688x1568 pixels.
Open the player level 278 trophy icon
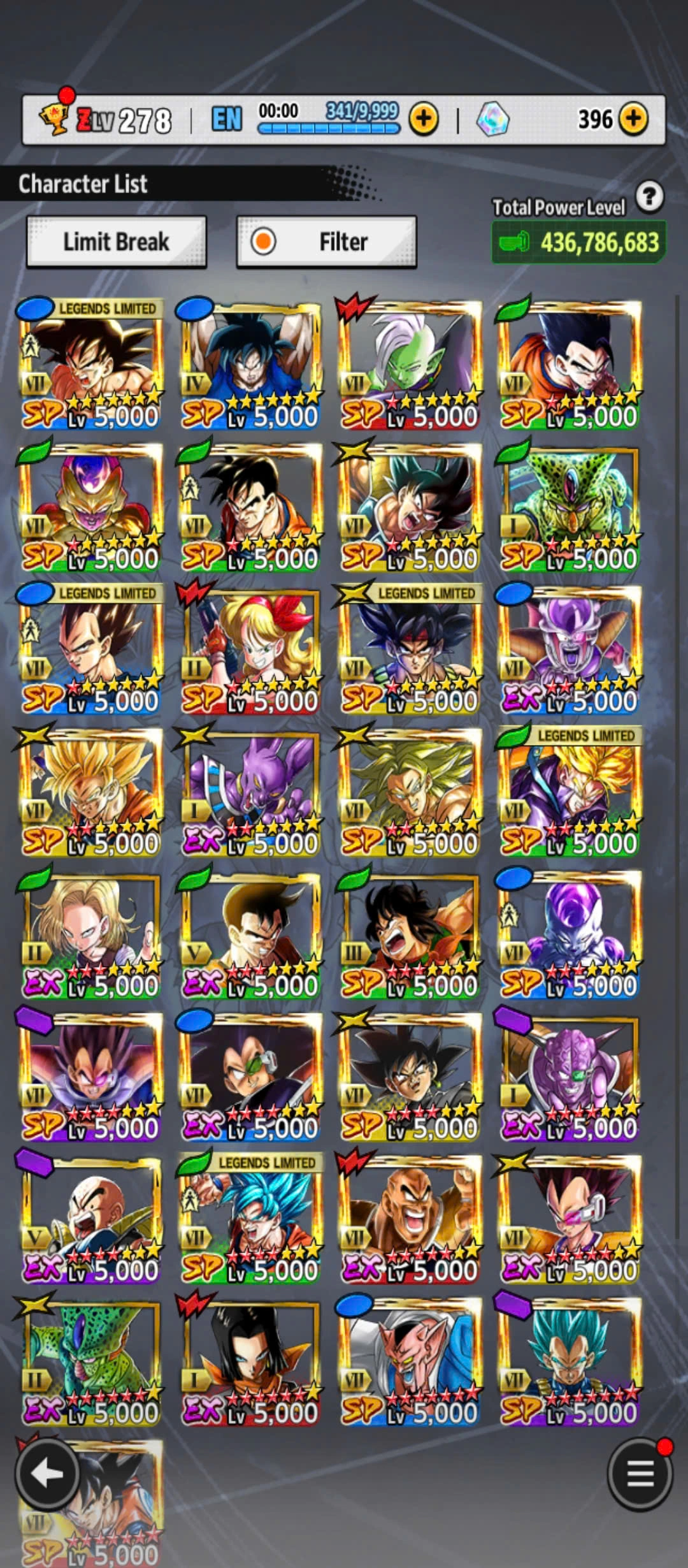[54, 118]
